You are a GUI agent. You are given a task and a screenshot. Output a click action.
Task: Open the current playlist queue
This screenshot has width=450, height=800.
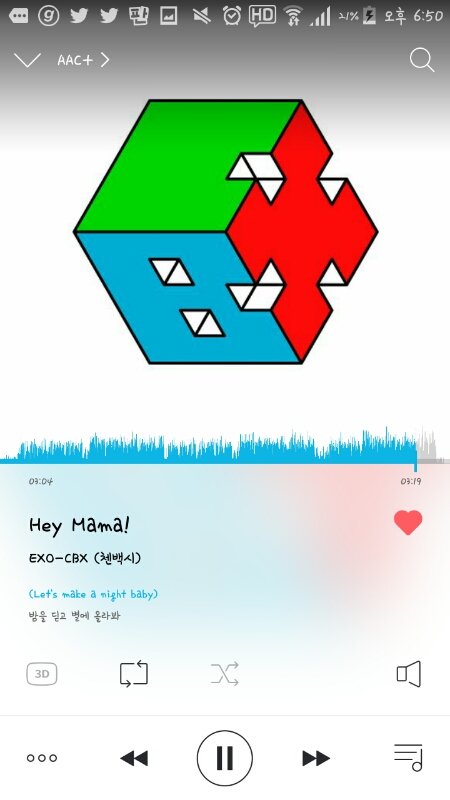pos(408,757)
